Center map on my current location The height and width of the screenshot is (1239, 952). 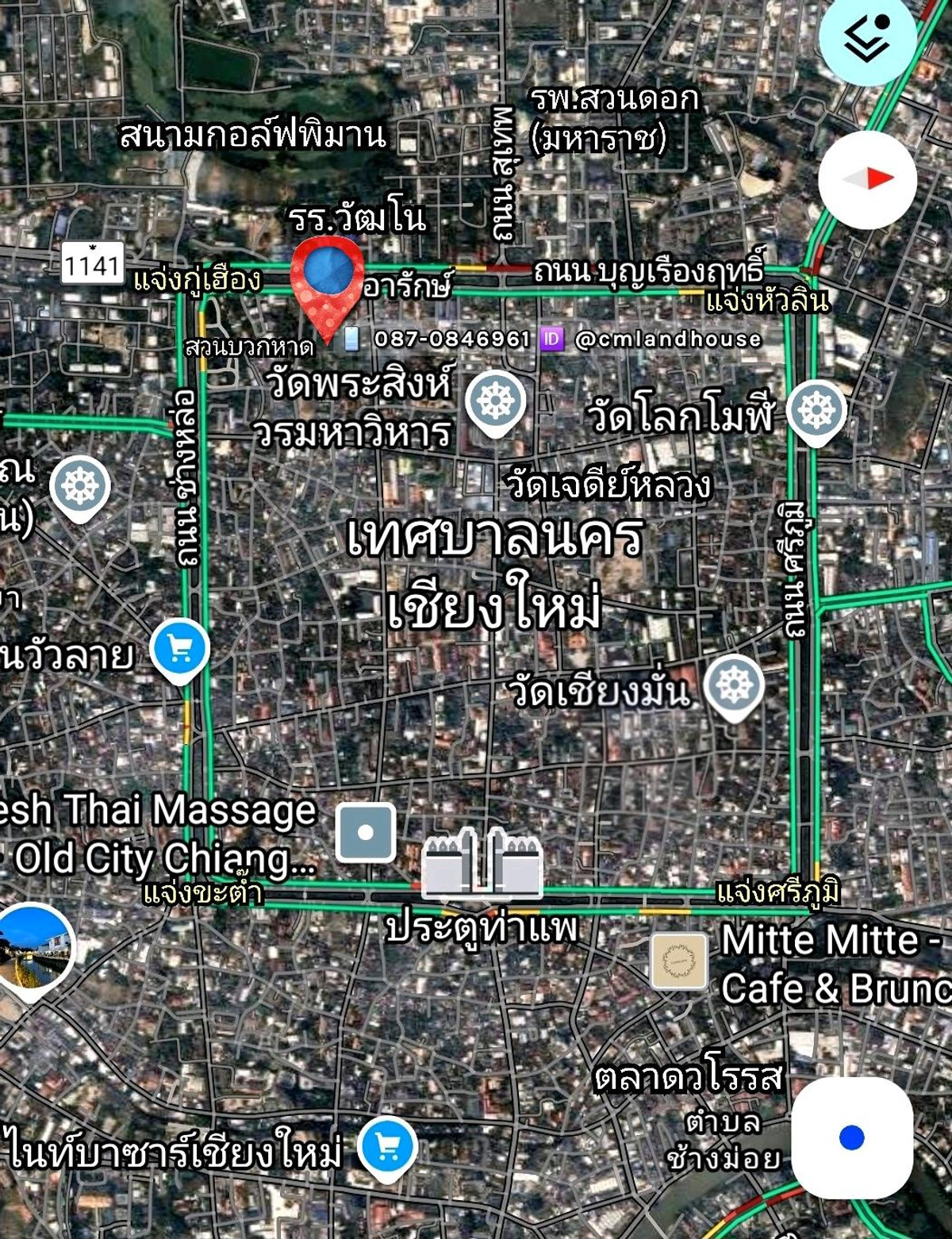852,1137
